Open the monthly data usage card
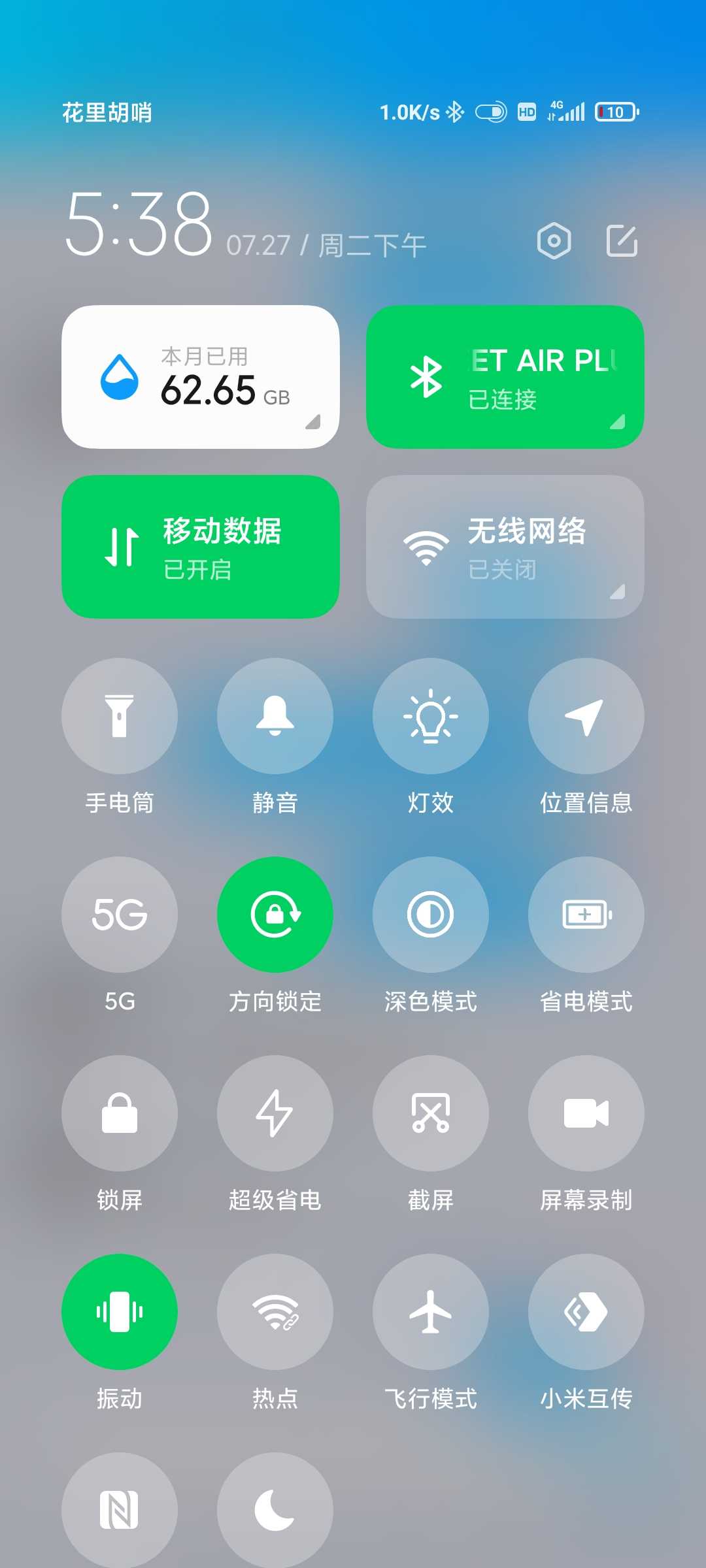706x1568 pixels. click(x=201, y=377)
